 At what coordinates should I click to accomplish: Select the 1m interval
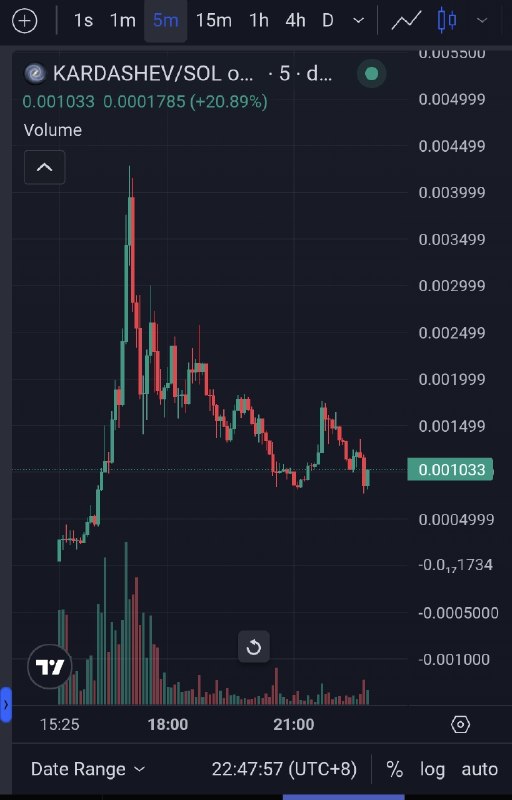(x=123, y=21)
